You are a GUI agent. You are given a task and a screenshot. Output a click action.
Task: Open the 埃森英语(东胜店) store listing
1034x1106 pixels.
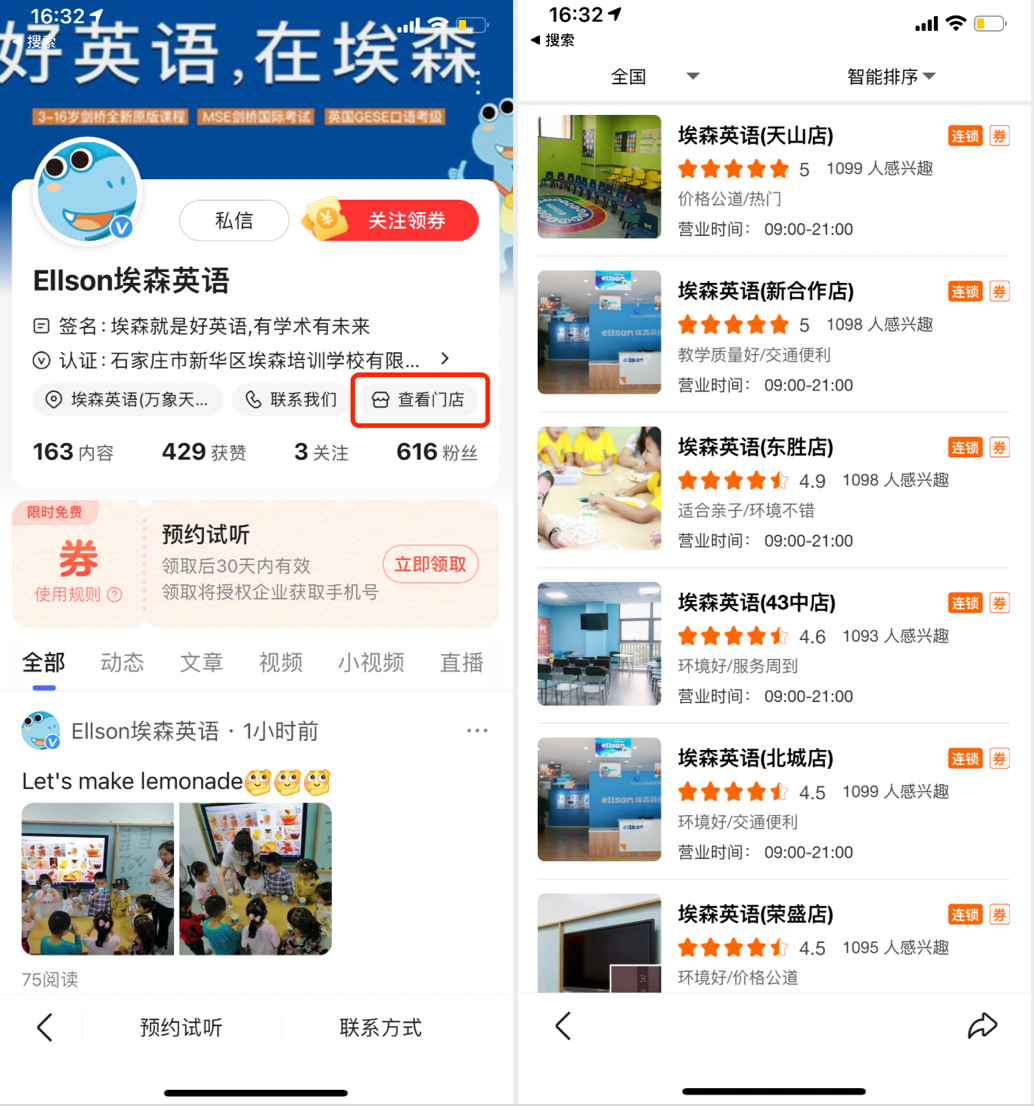pyautogui.click(x=755, y=447)
